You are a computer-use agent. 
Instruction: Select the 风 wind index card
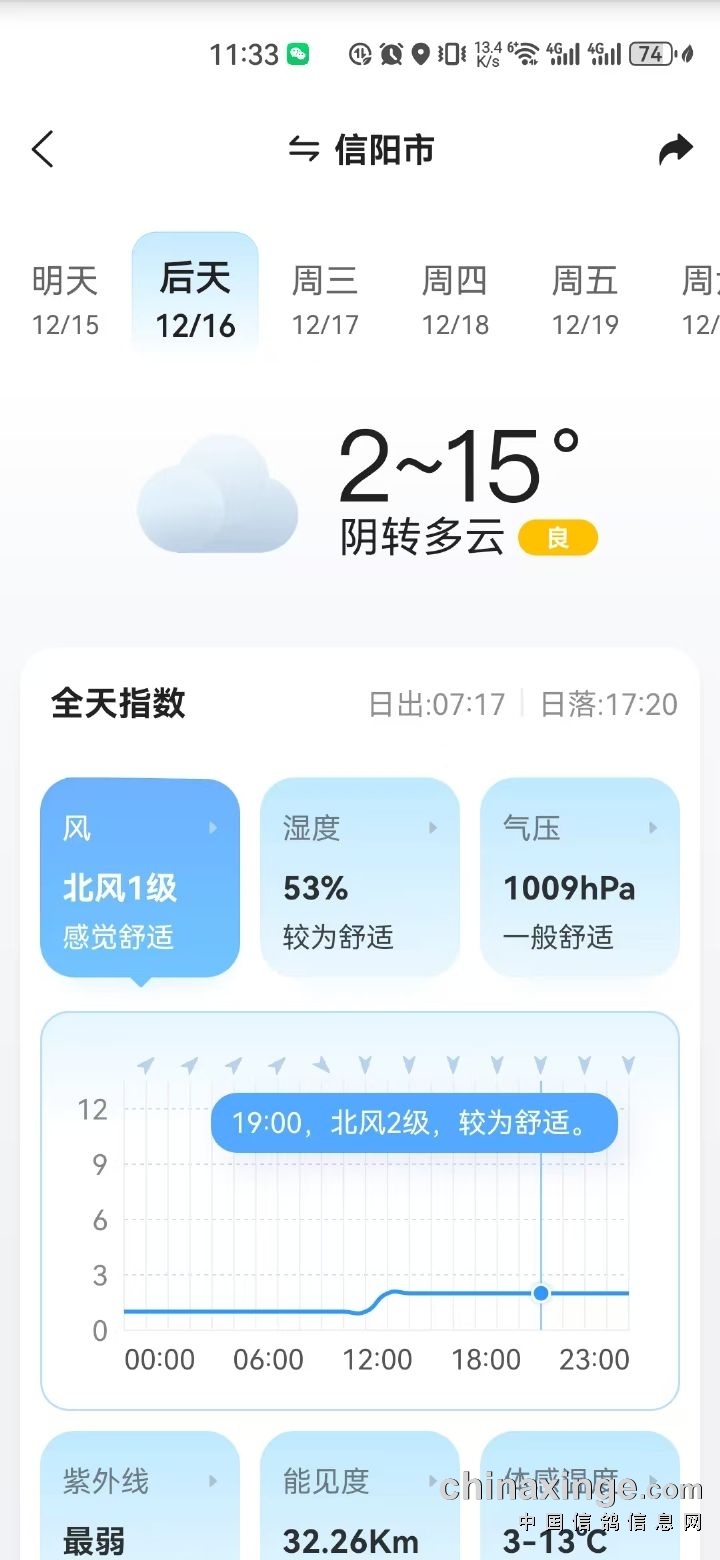coord(140,877)
